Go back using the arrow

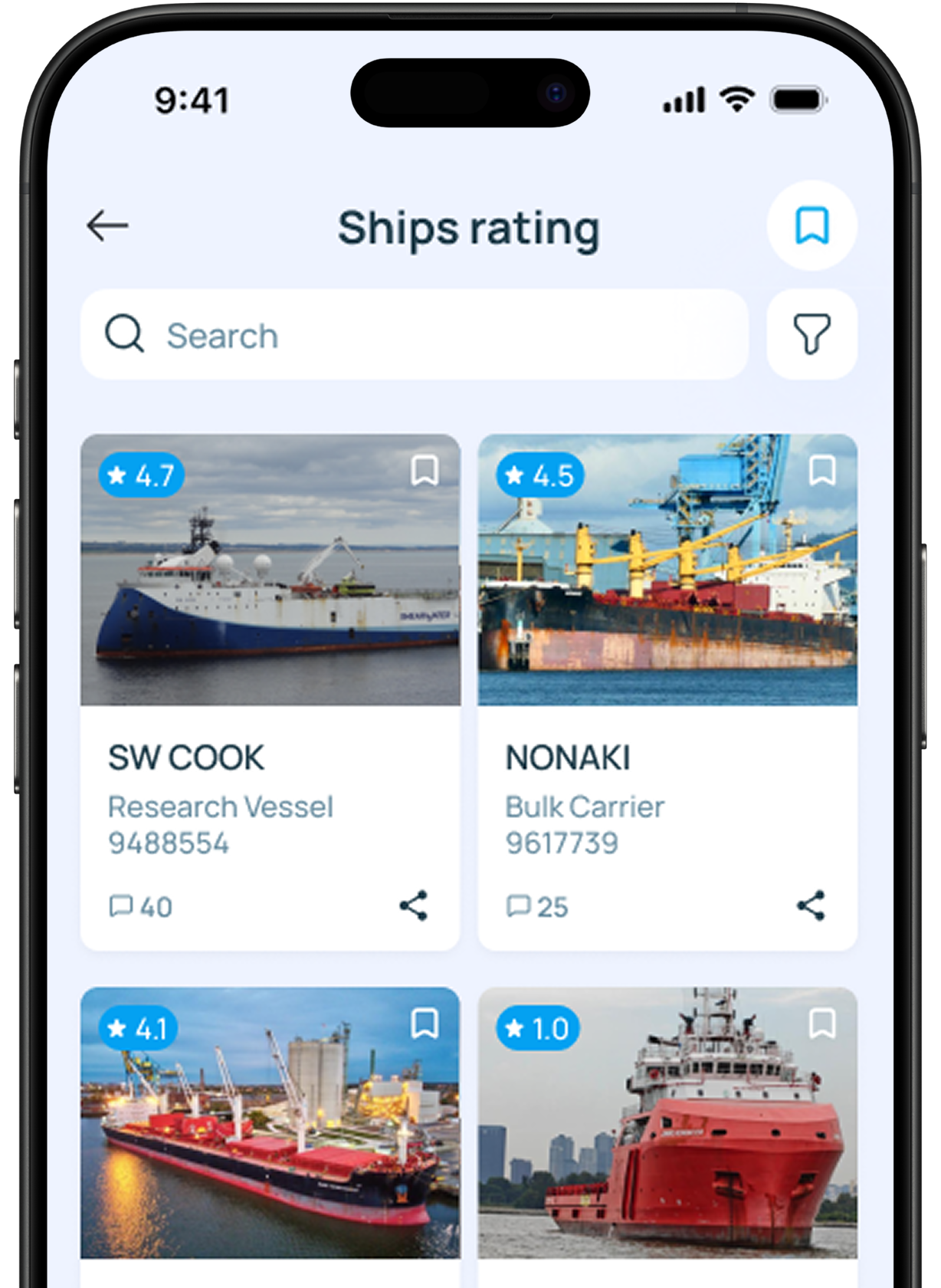click(x=107, y=226)
